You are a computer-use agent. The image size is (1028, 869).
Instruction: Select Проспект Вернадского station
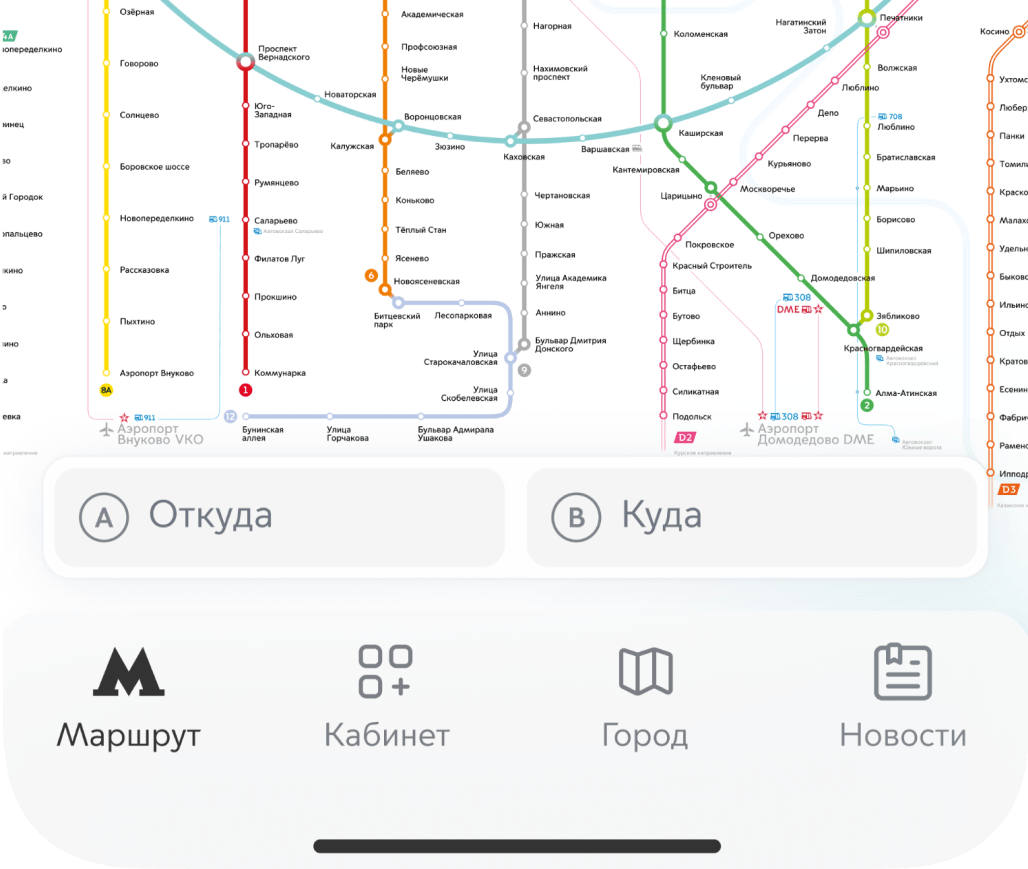point(245,62)
